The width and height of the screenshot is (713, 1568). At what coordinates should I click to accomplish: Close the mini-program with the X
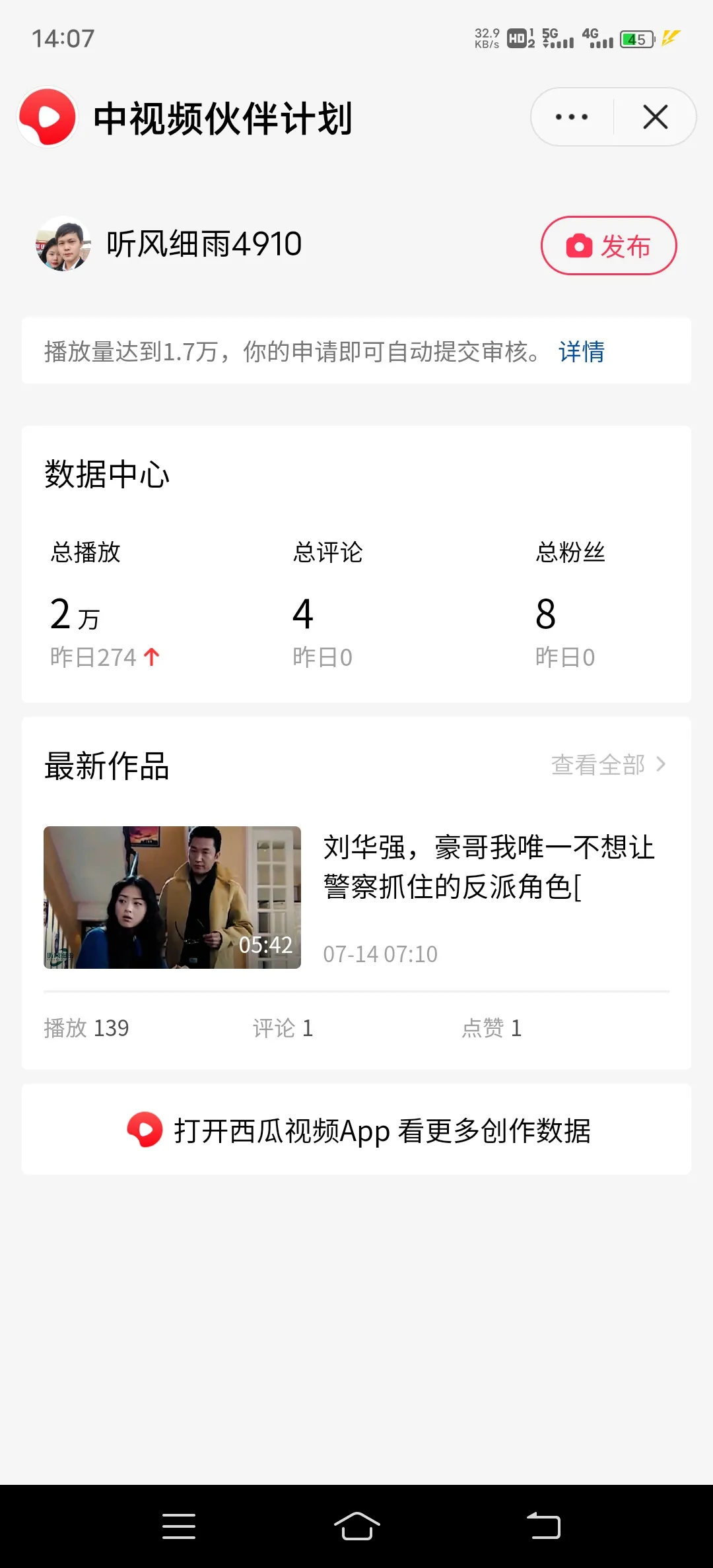click(x=655, y=116)
